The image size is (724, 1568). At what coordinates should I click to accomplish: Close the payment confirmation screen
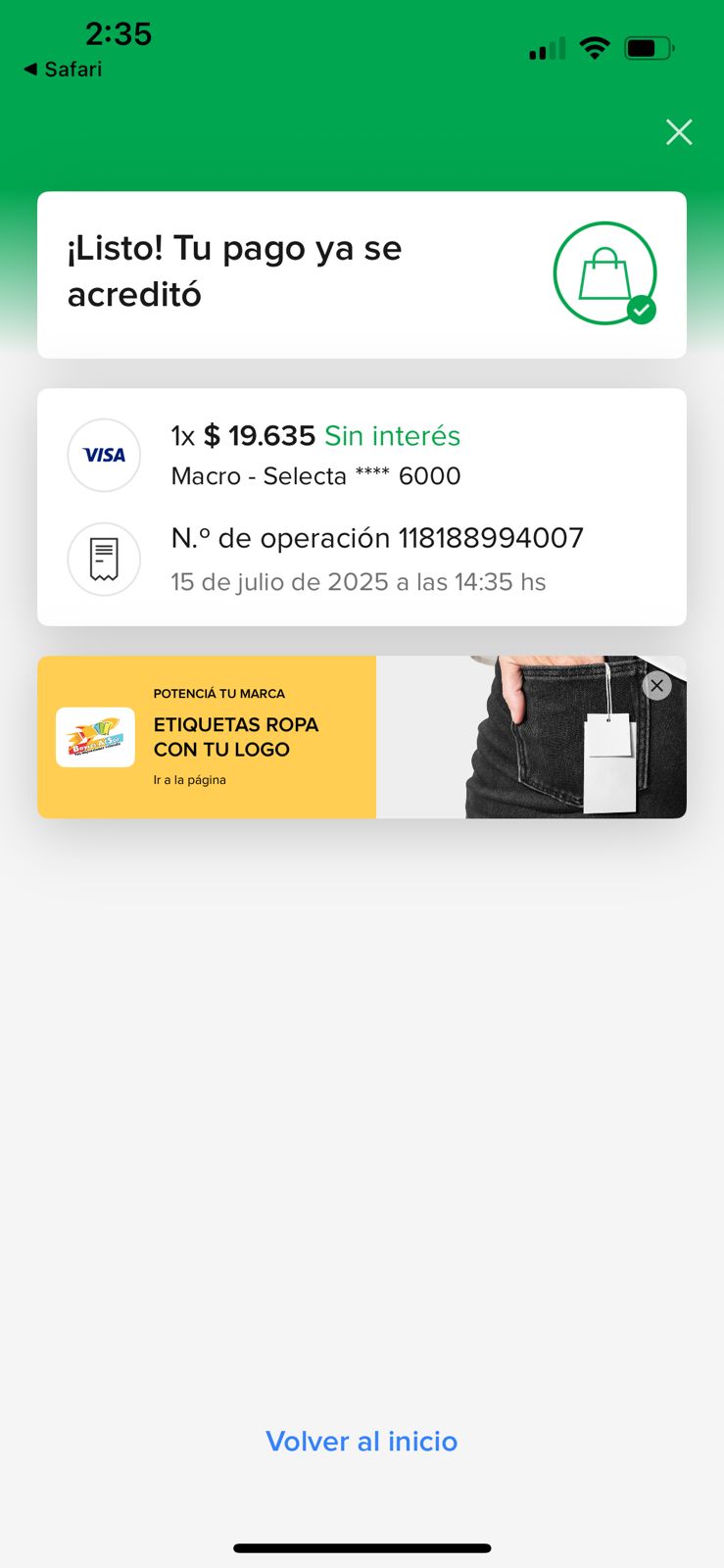pyautogui.click(x=679, y=132)
